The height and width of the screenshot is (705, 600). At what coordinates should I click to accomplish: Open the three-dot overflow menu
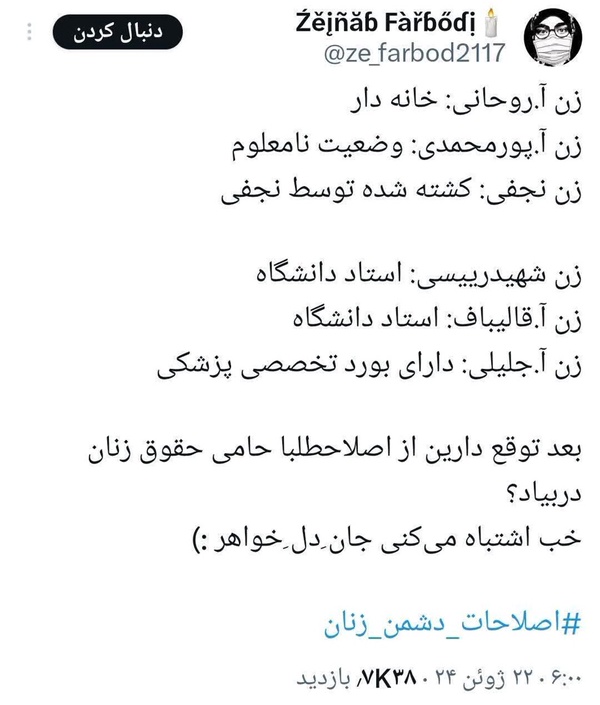point(29,32)
